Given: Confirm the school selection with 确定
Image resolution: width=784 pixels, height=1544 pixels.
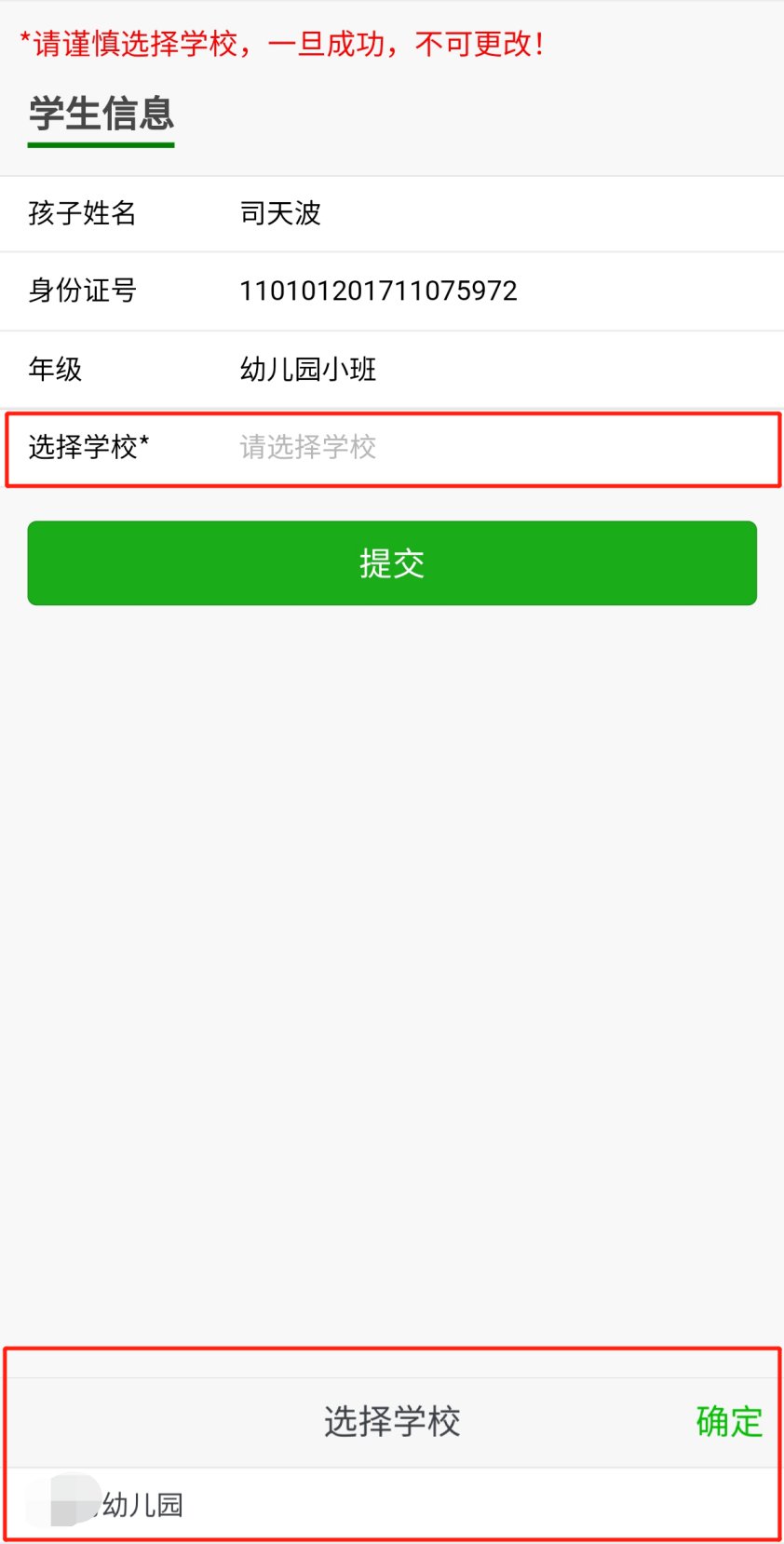Looking at the screenshot, I should [x=728, y=1421].
